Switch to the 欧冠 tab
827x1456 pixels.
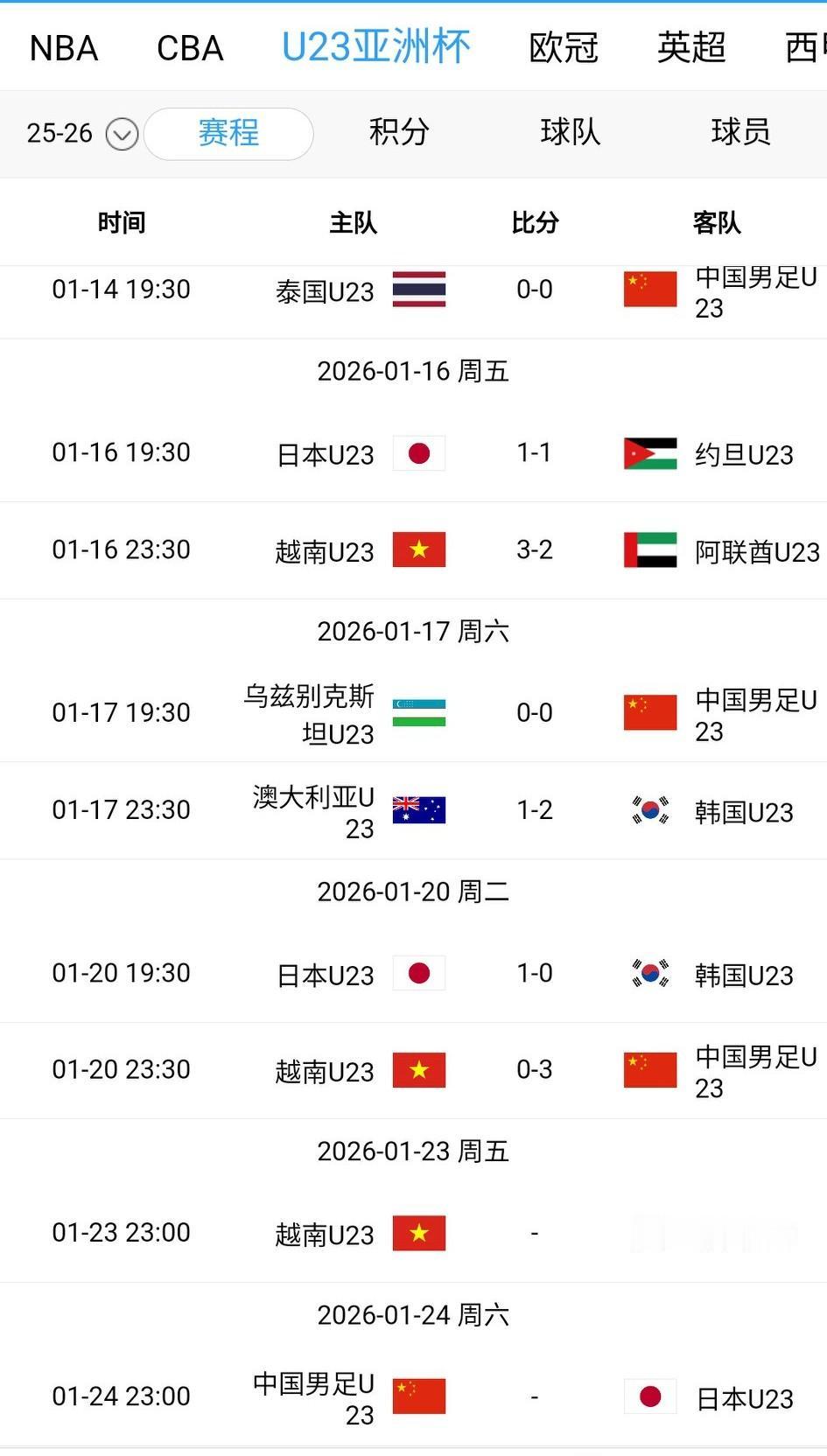pyautogui.click(x=564, y=48)
